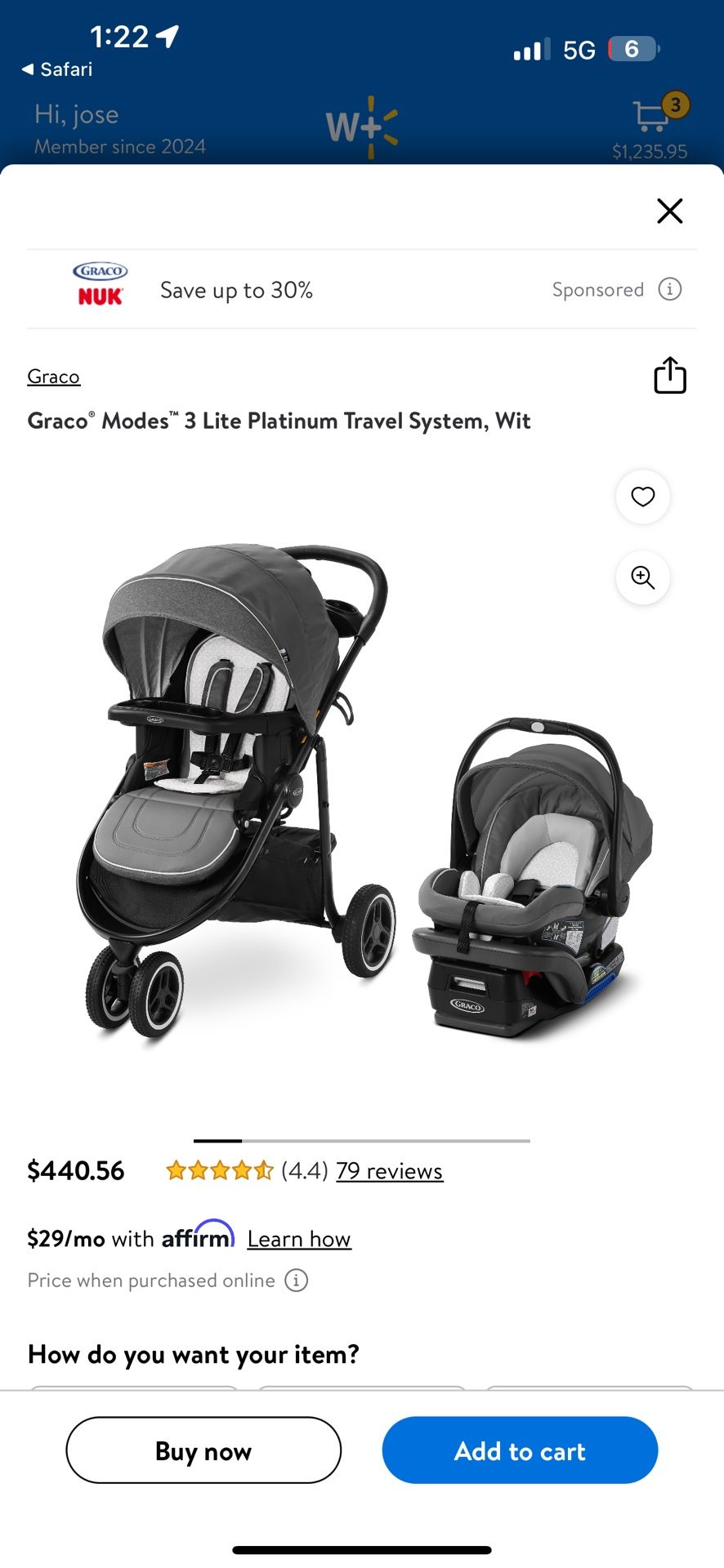Save item by tapping the heart icon
Screen dimensions: 724x1568
coord(642,497)
